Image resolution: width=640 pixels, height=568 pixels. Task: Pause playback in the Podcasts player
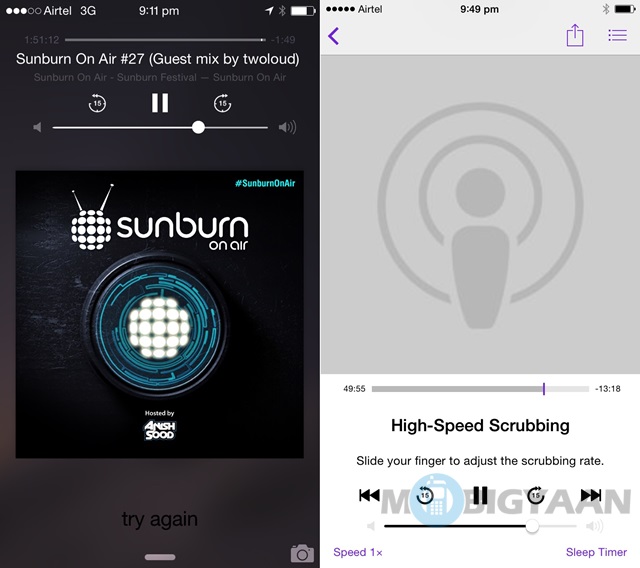pos(480,495)
